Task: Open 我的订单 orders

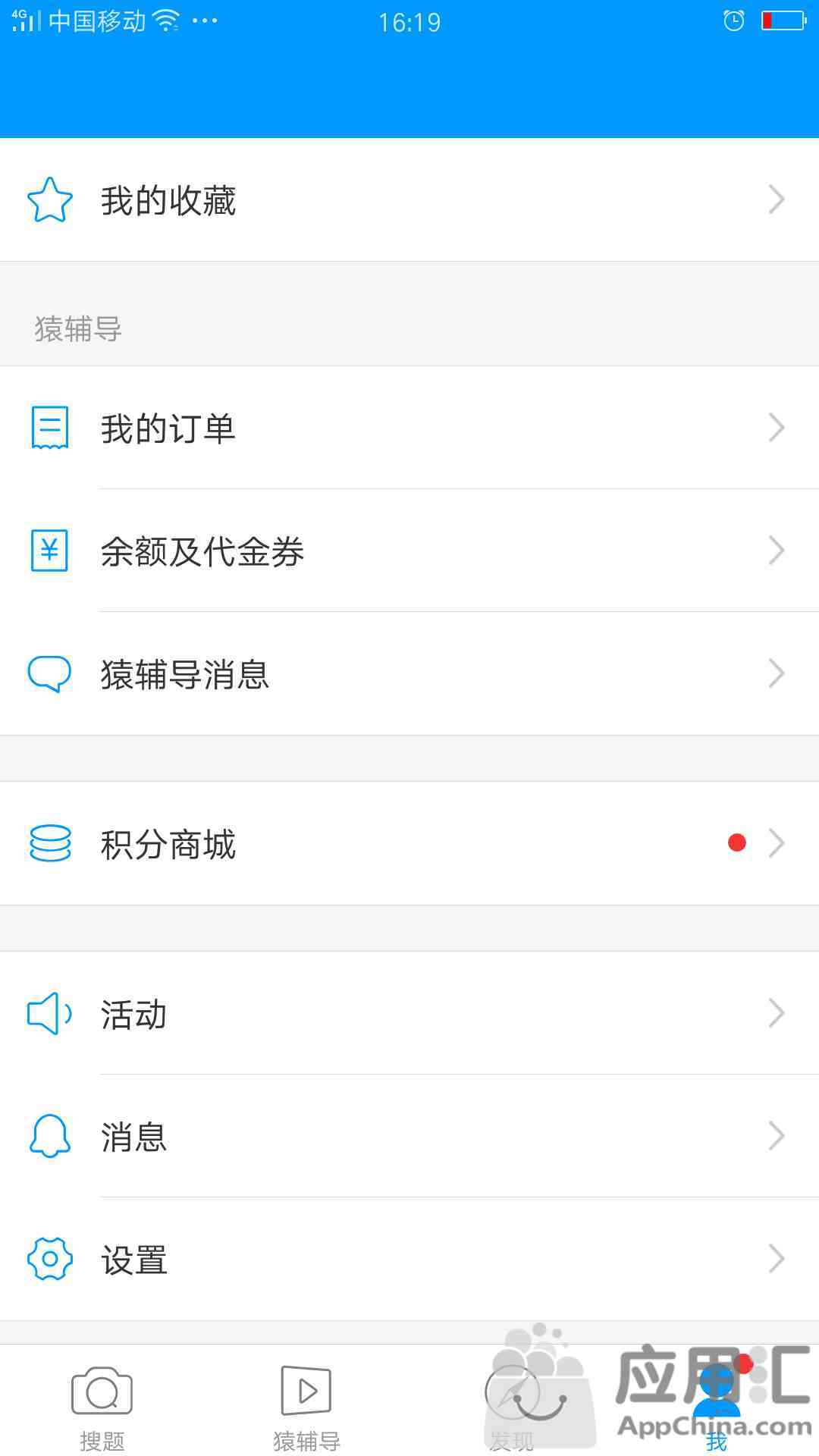Action: point(409,428)
